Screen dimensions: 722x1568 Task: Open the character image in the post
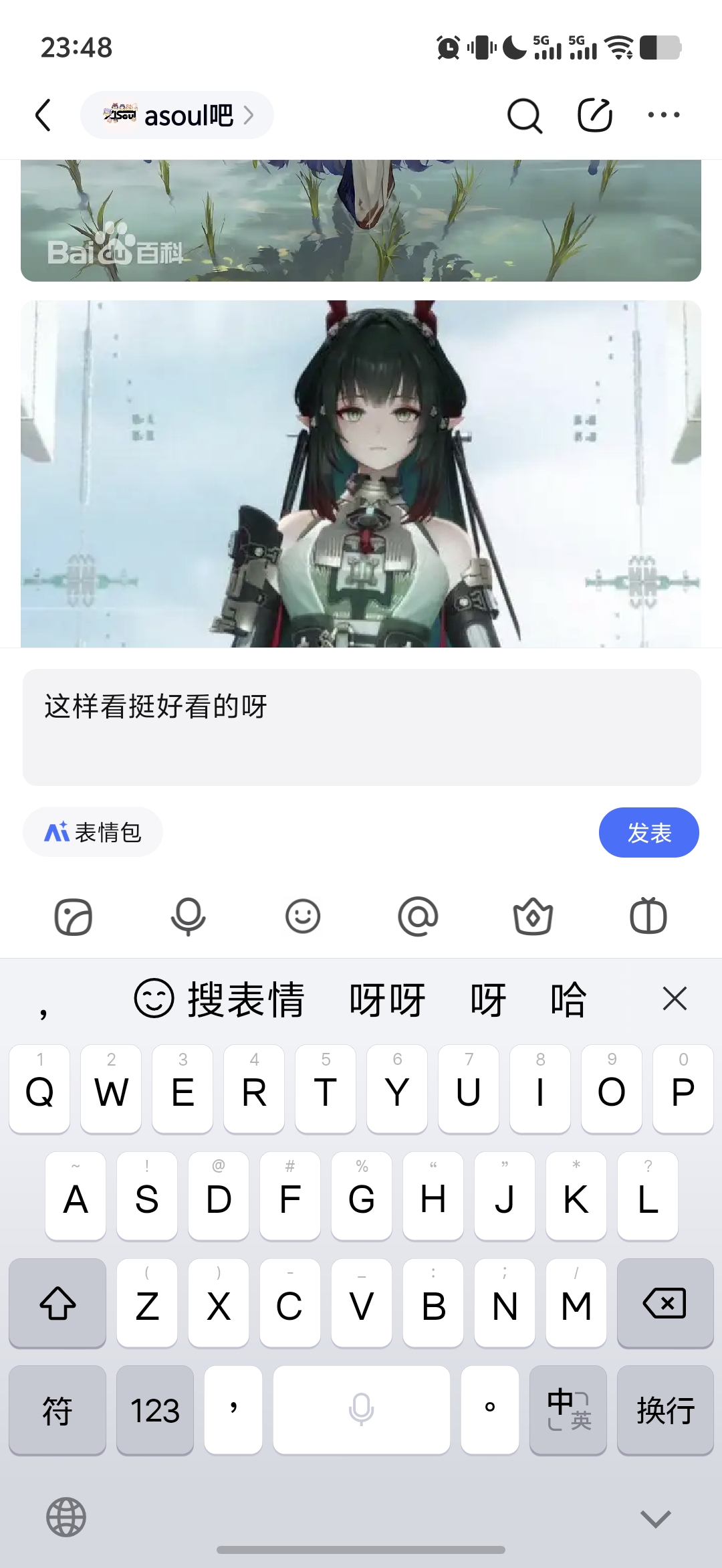tap(361, 474)
